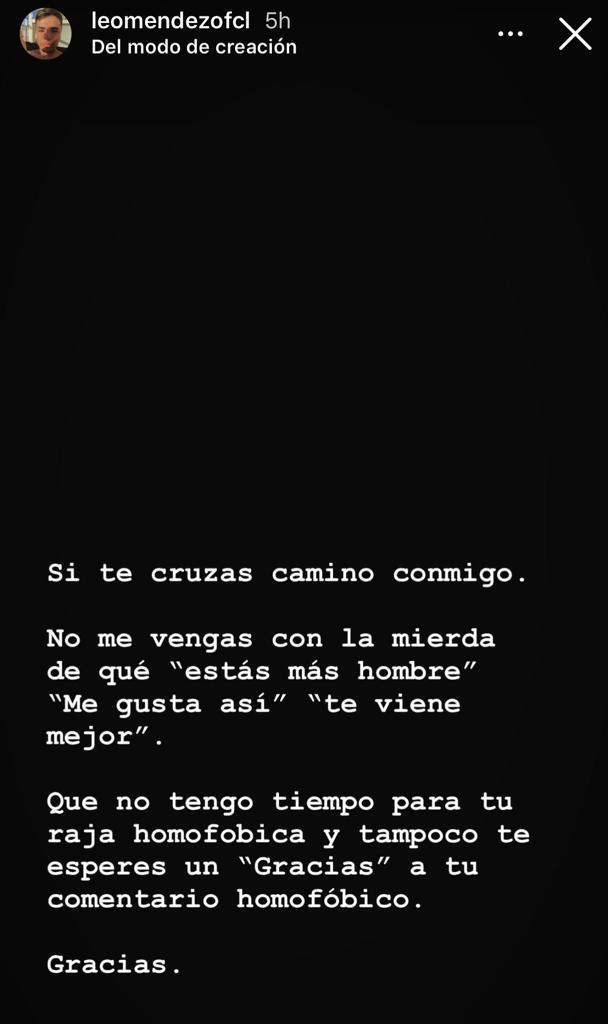Close the story viewer
608x1024 pixels.
point(575,34)
